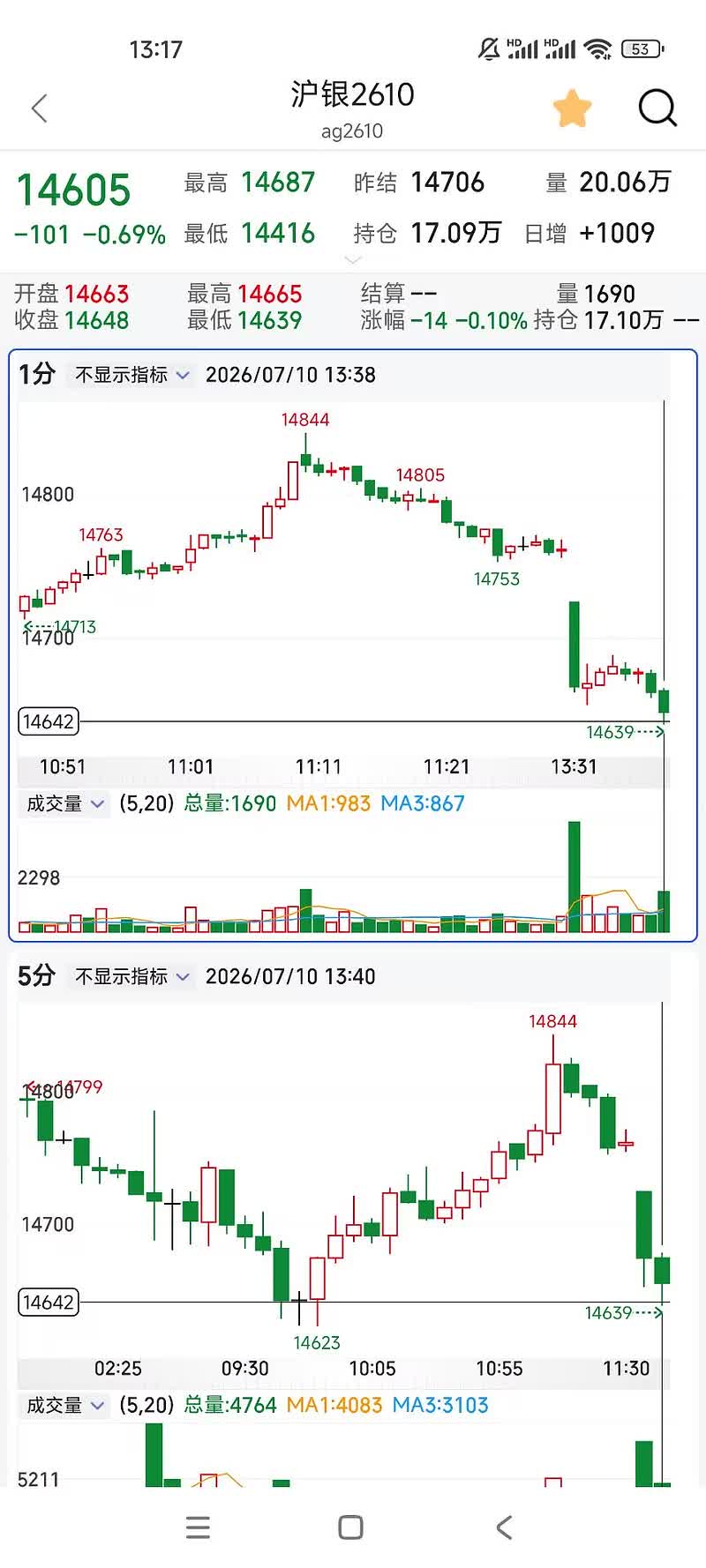Viewport: 706px width, 1568px height.
Task: Tap the system home button
Action: [x=351, y=1527]
